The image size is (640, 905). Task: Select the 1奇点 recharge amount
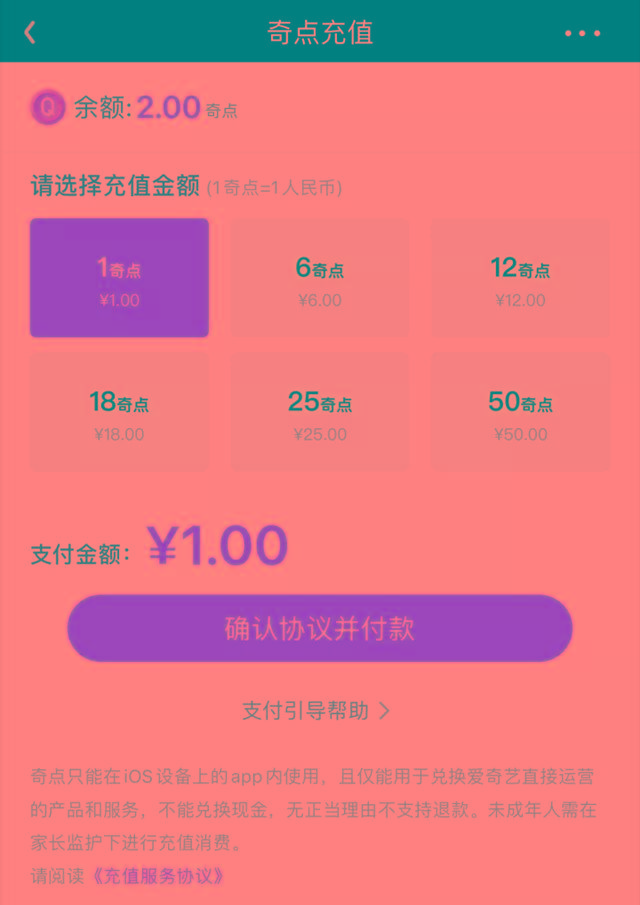coord(120,278)
